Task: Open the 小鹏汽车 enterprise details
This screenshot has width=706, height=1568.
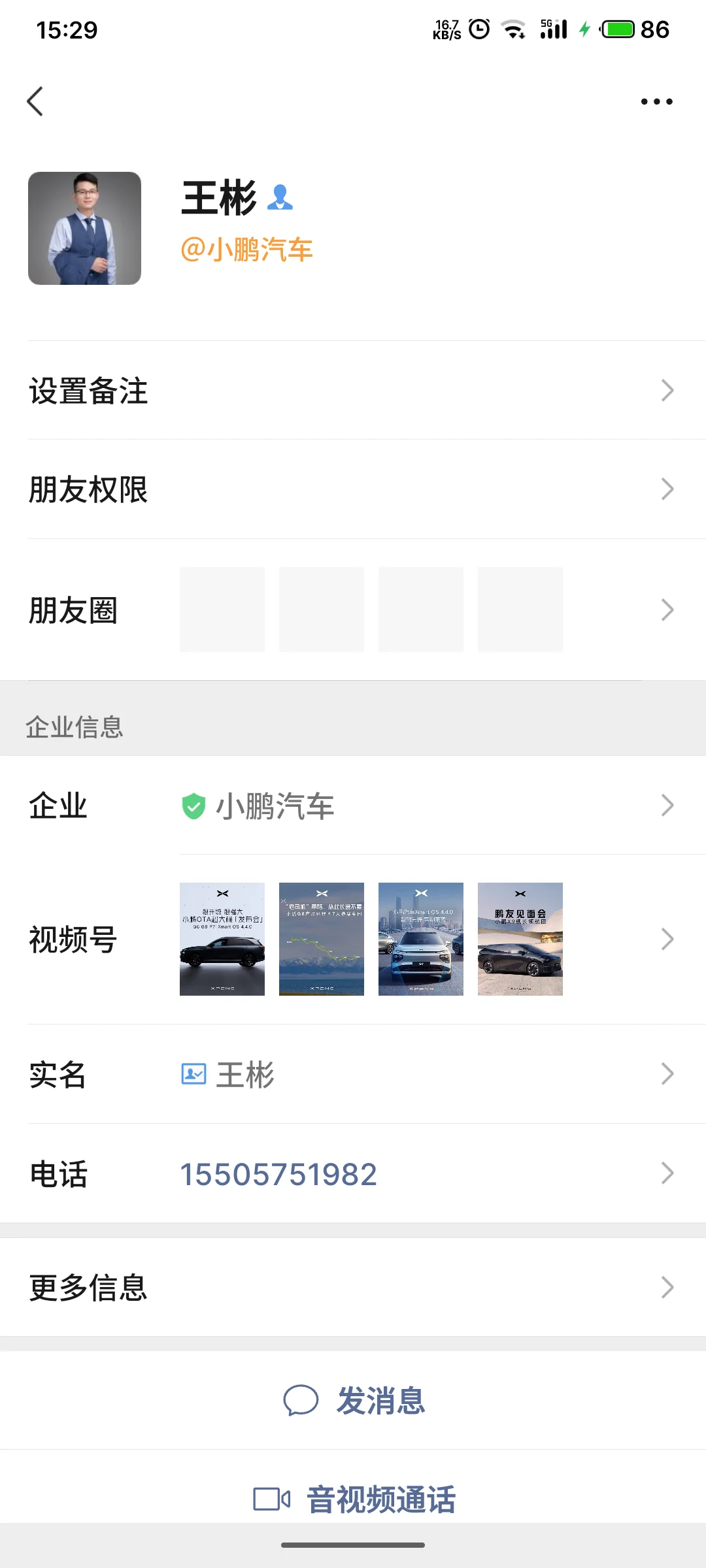Action: click(x=353, y=806)
